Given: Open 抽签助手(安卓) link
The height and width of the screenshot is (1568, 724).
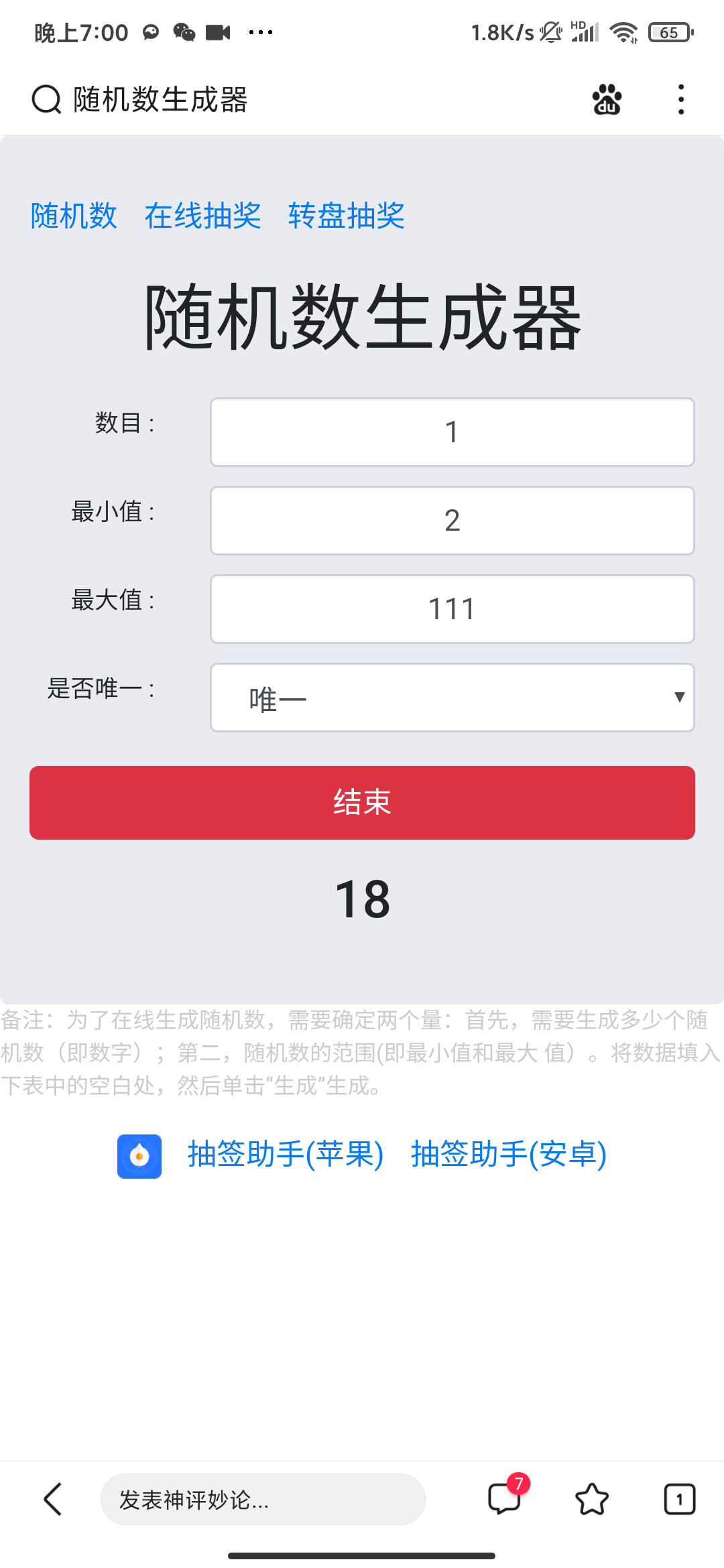Looking at the screenshot, I should (509, 1155).
